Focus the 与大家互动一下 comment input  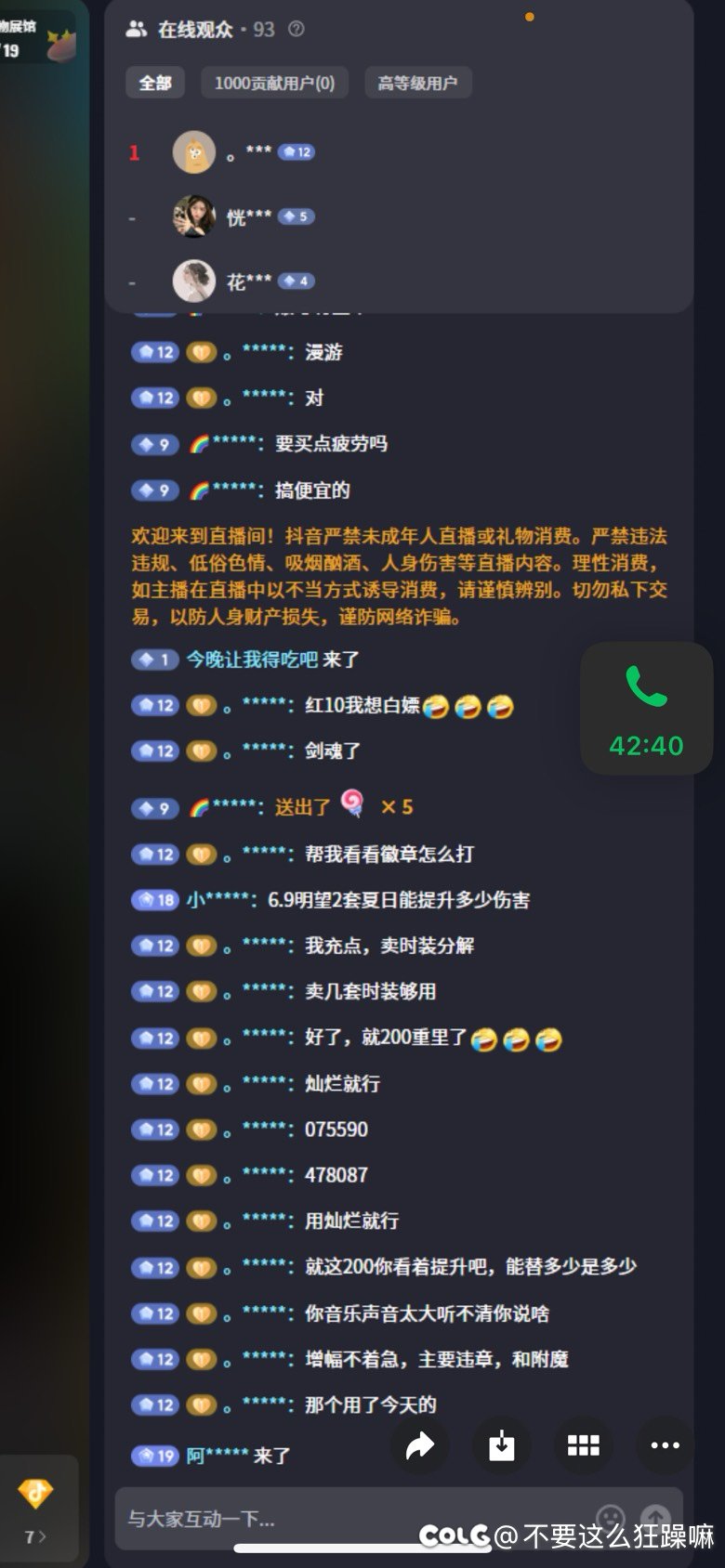[x=353, y=1518]
